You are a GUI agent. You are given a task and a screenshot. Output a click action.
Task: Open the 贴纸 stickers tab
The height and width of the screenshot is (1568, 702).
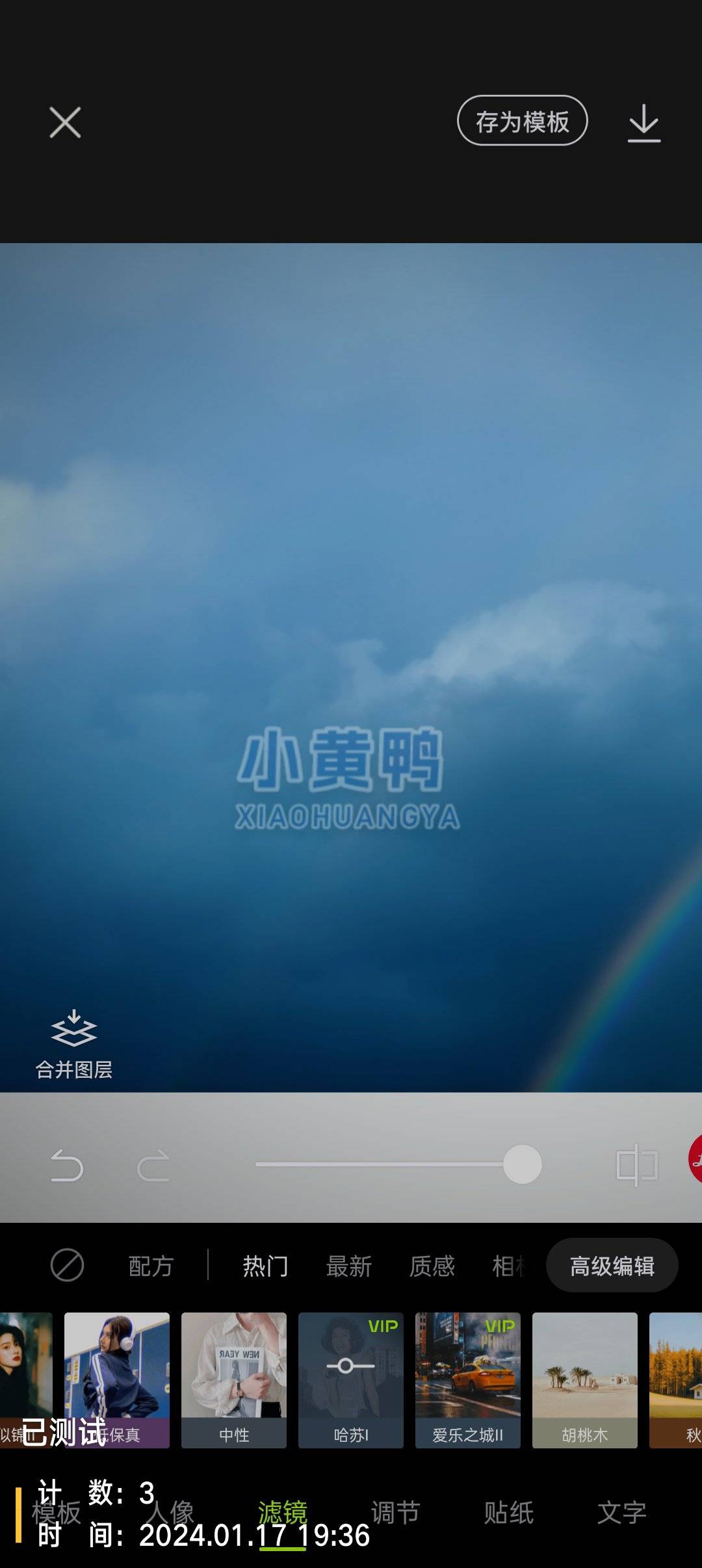(x=508, y=1513)
